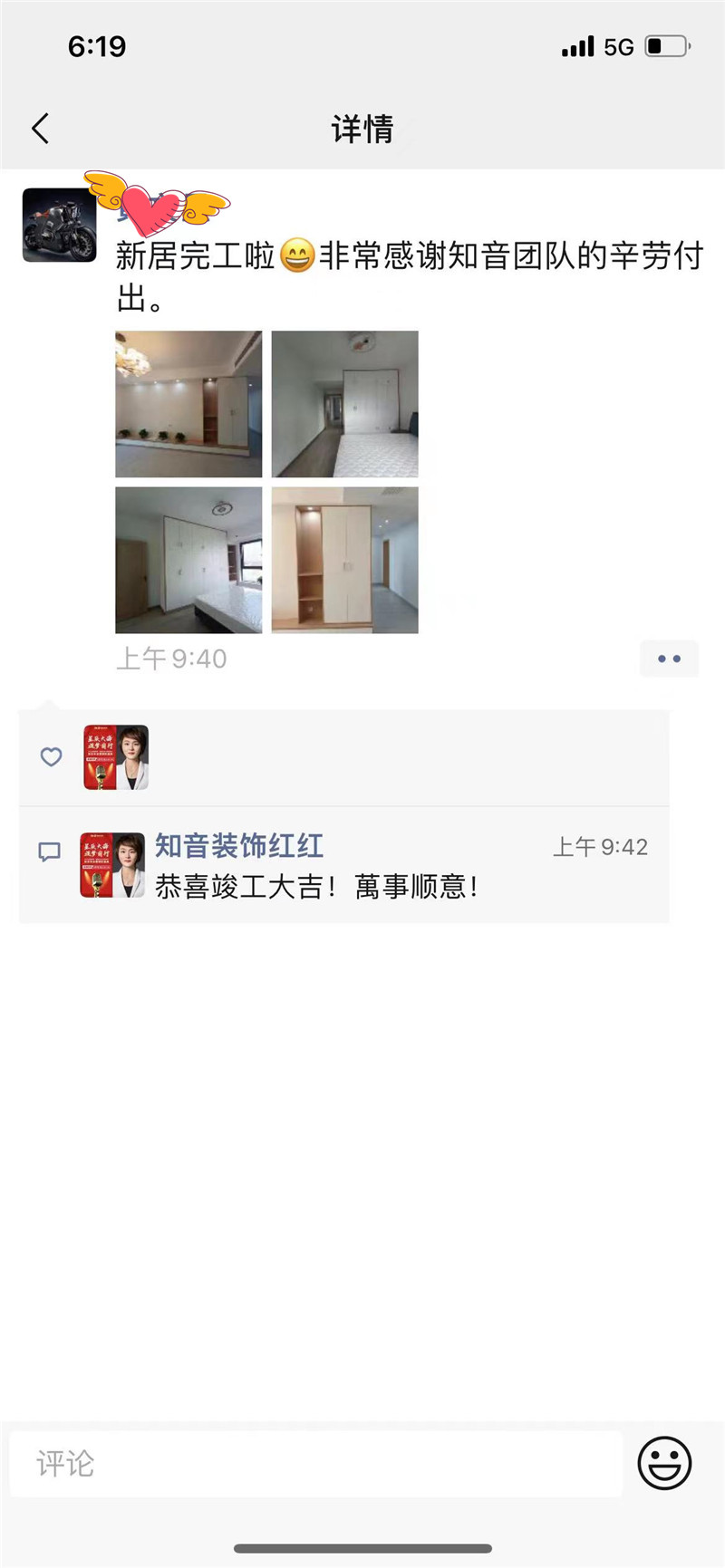Tap the battery indicator in the status bar

[664, 45]
